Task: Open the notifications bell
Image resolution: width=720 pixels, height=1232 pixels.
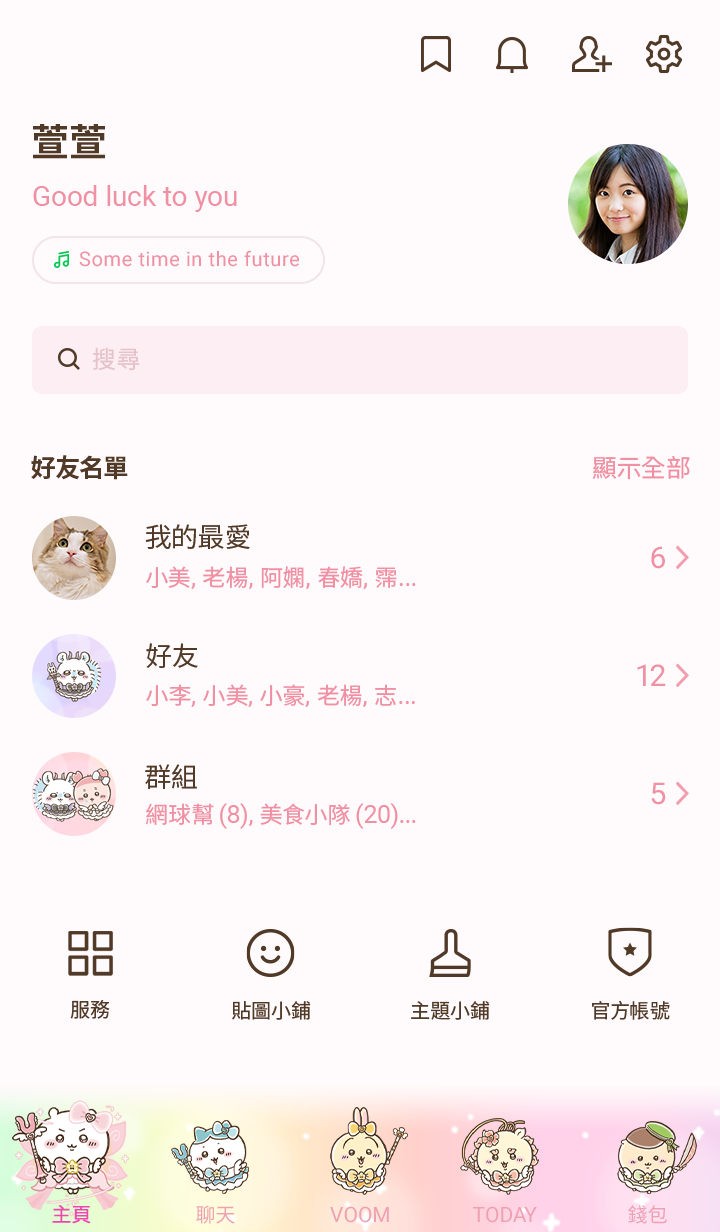Action: (x=512, y=54)
